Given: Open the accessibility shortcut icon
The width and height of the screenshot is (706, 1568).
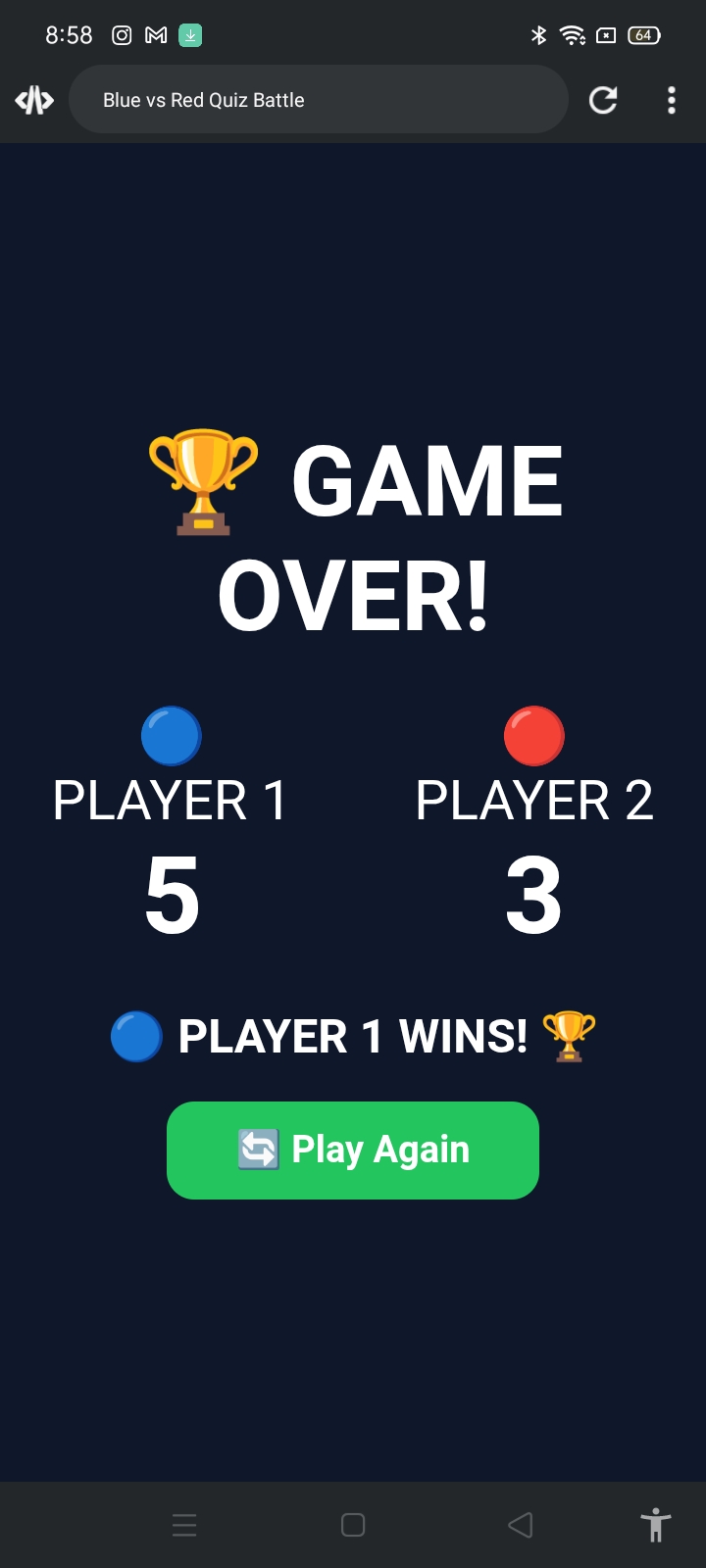Looking at the screenshot, I should tap(655, 1525).
